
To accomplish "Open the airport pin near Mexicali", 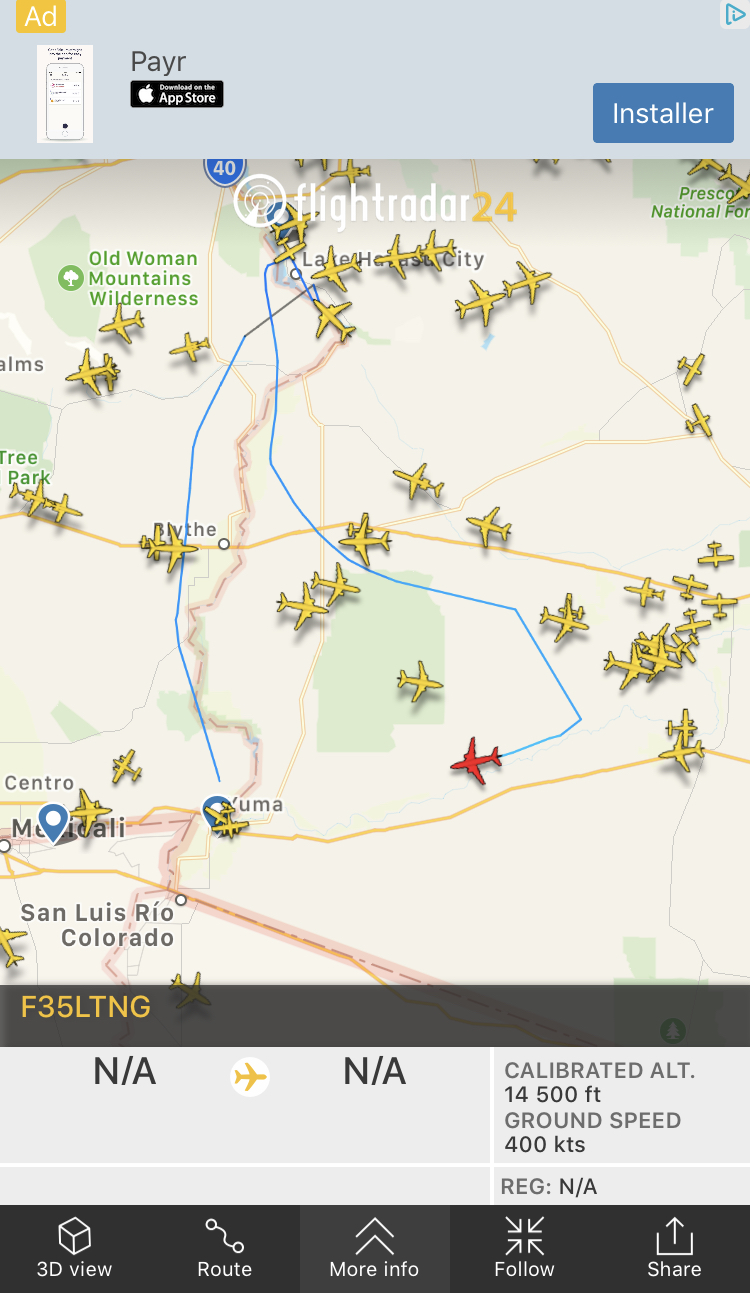I will [x=52, y=820].
